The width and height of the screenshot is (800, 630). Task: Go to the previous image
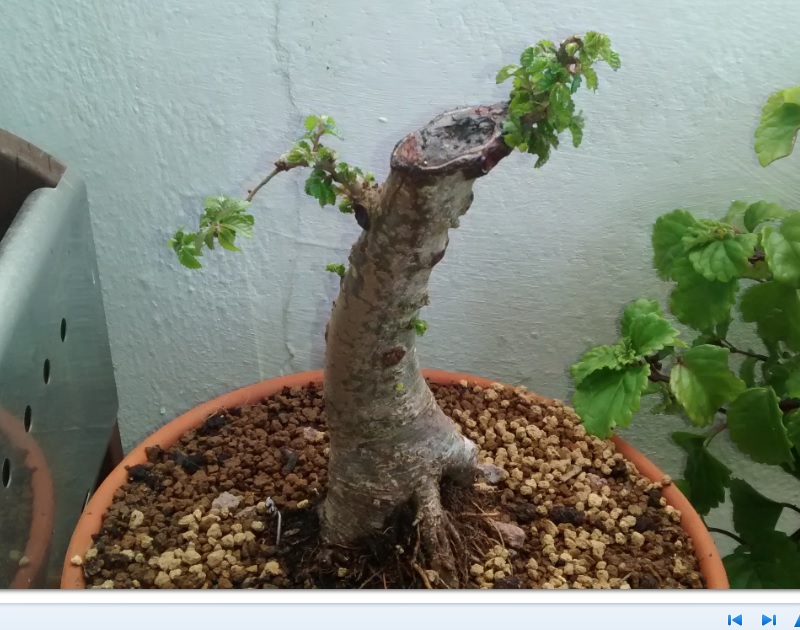pyautogui.click(x=735, y=620)
